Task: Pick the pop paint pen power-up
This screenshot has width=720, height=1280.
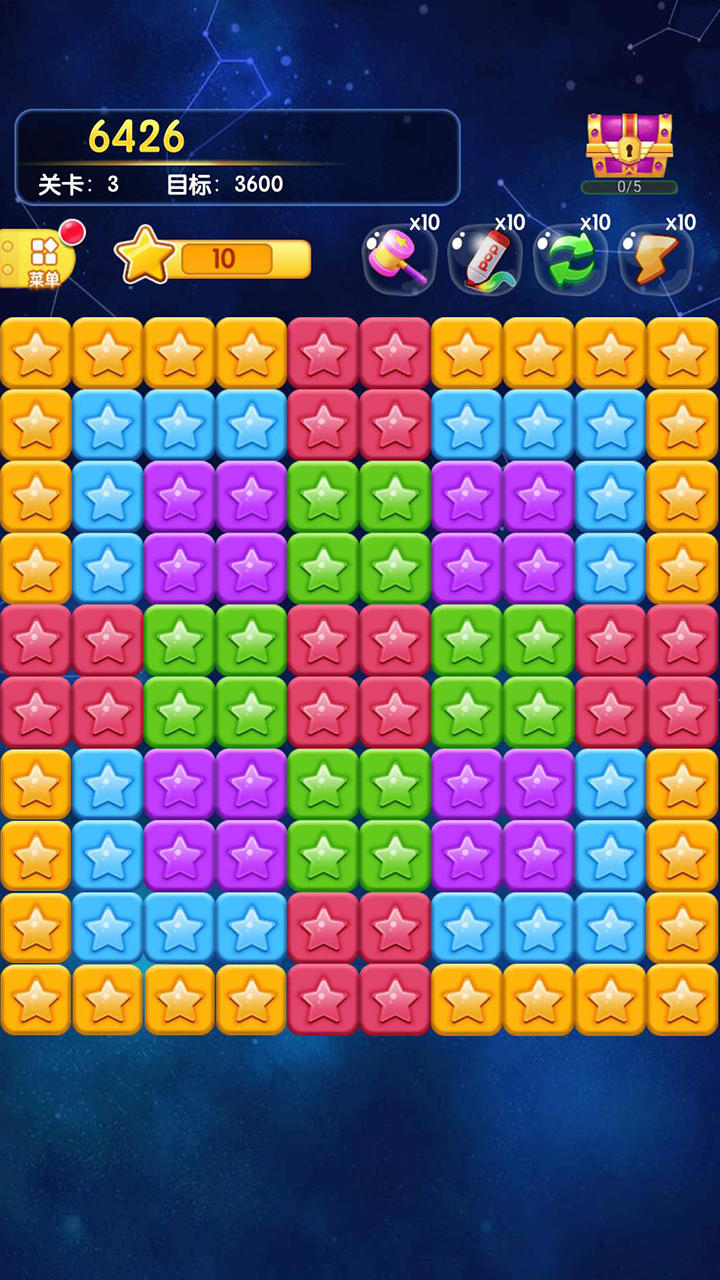Action: tap(484, 261)
